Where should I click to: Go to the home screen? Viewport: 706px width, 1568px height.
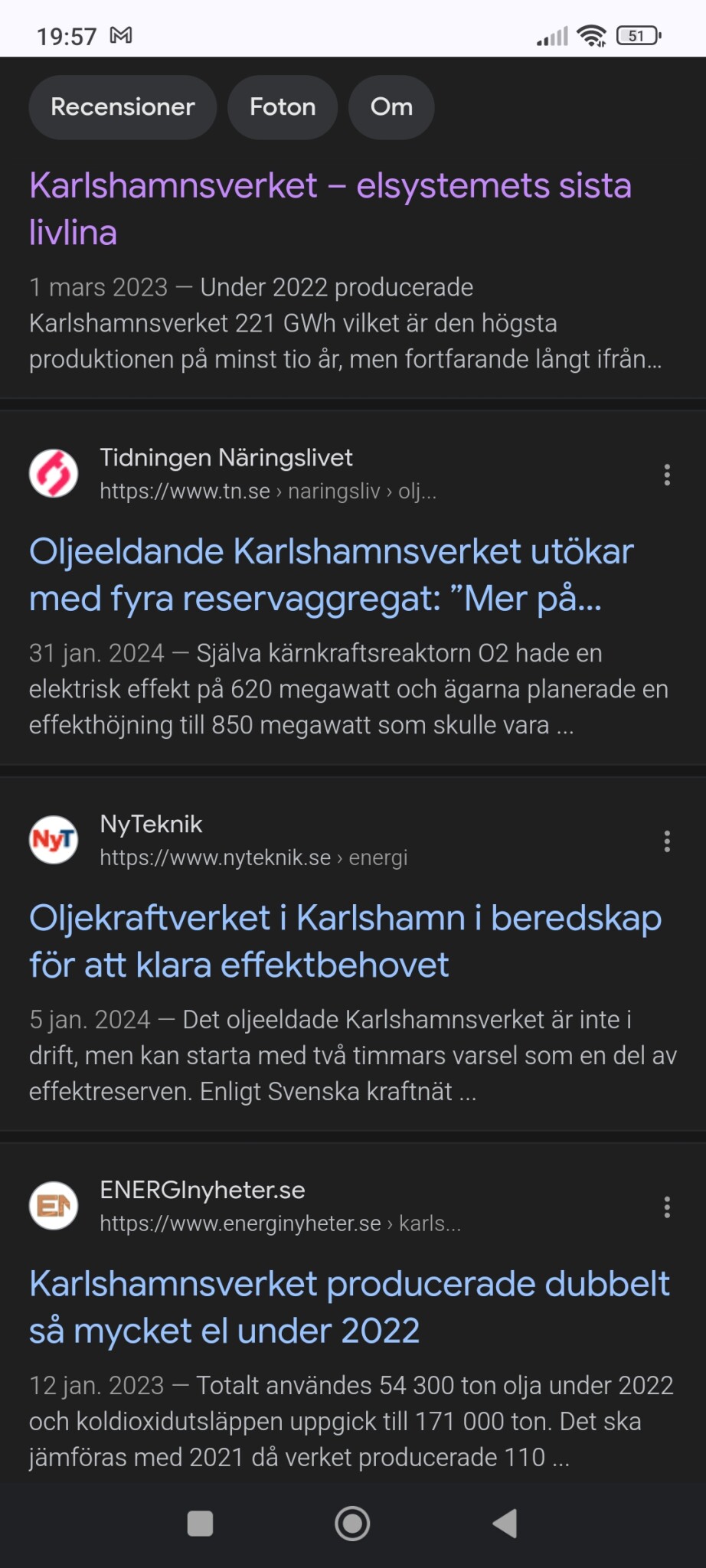coord(352,1524)
